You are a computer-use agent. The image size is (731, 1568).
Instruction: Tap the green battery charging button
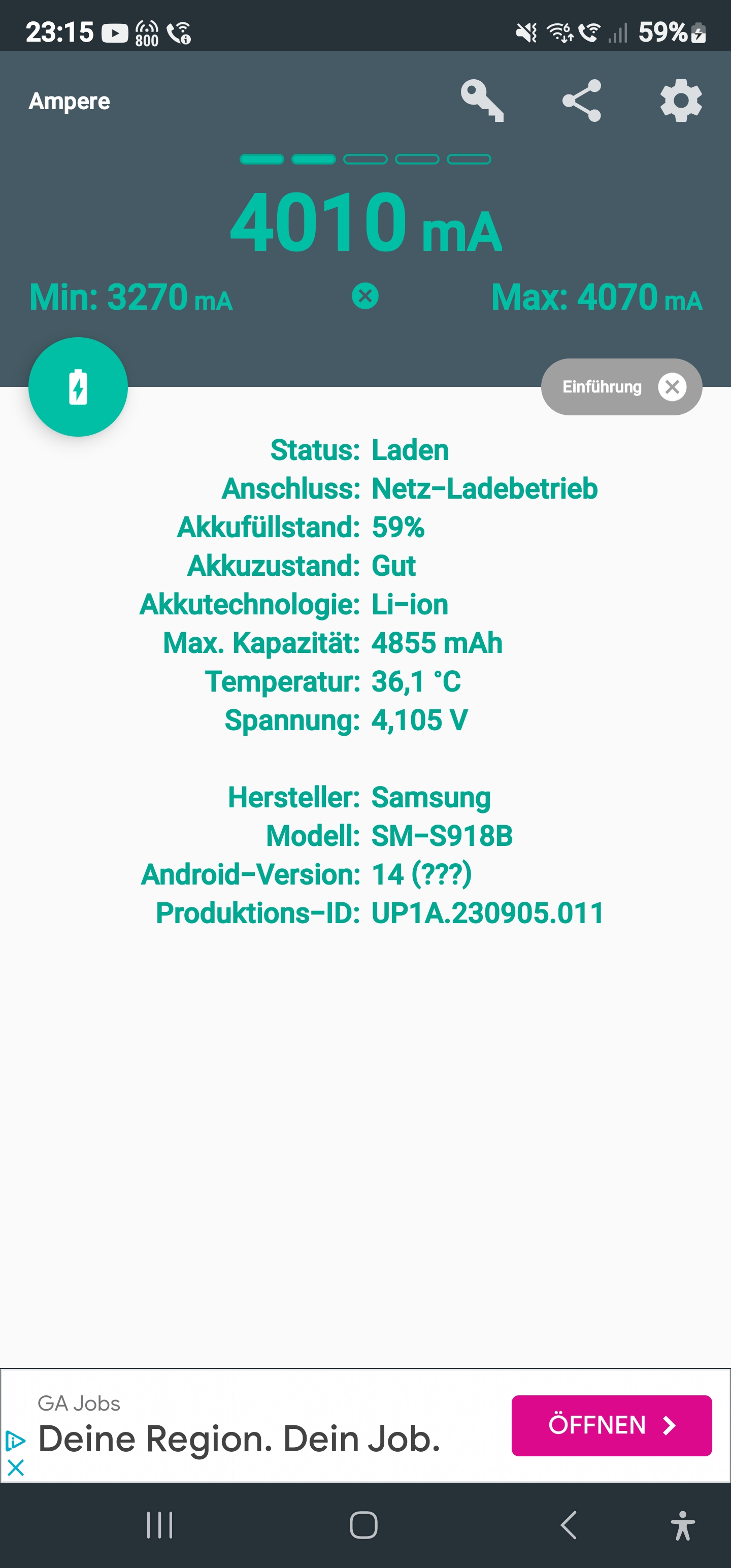pos(78,387)
